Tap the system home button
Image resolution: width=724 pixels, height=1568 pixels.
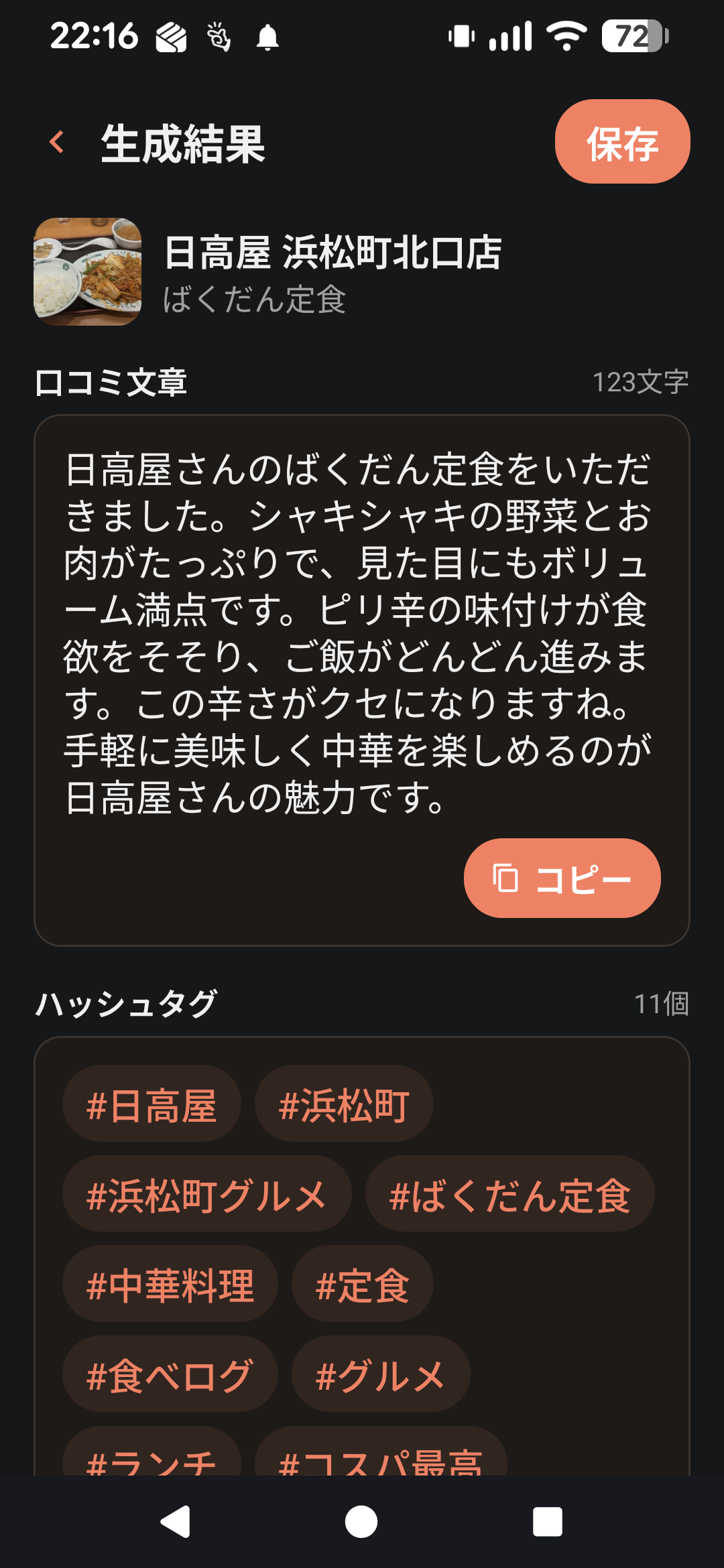361,1521
